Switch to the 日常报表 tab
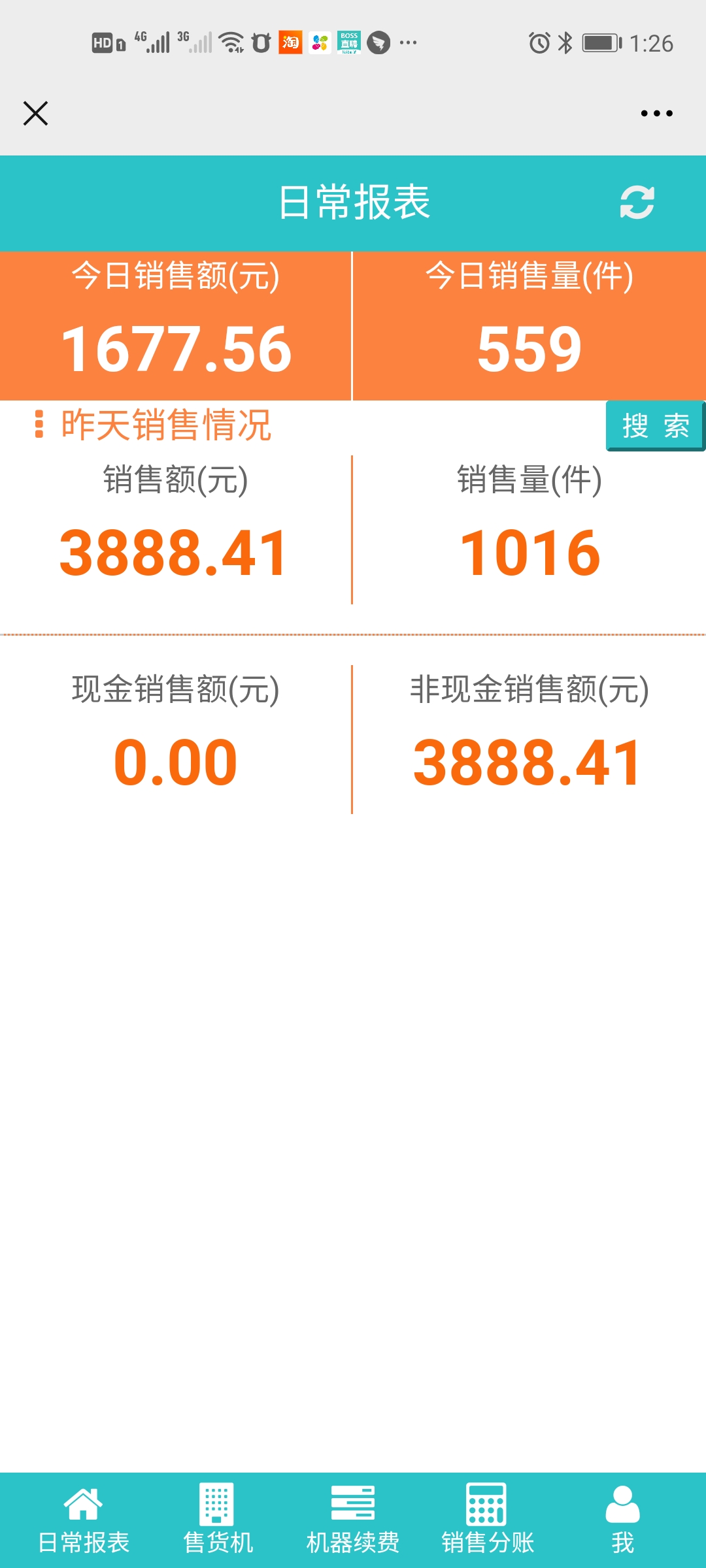Viewport: 706px width, 1568px height. point(84,1520)
